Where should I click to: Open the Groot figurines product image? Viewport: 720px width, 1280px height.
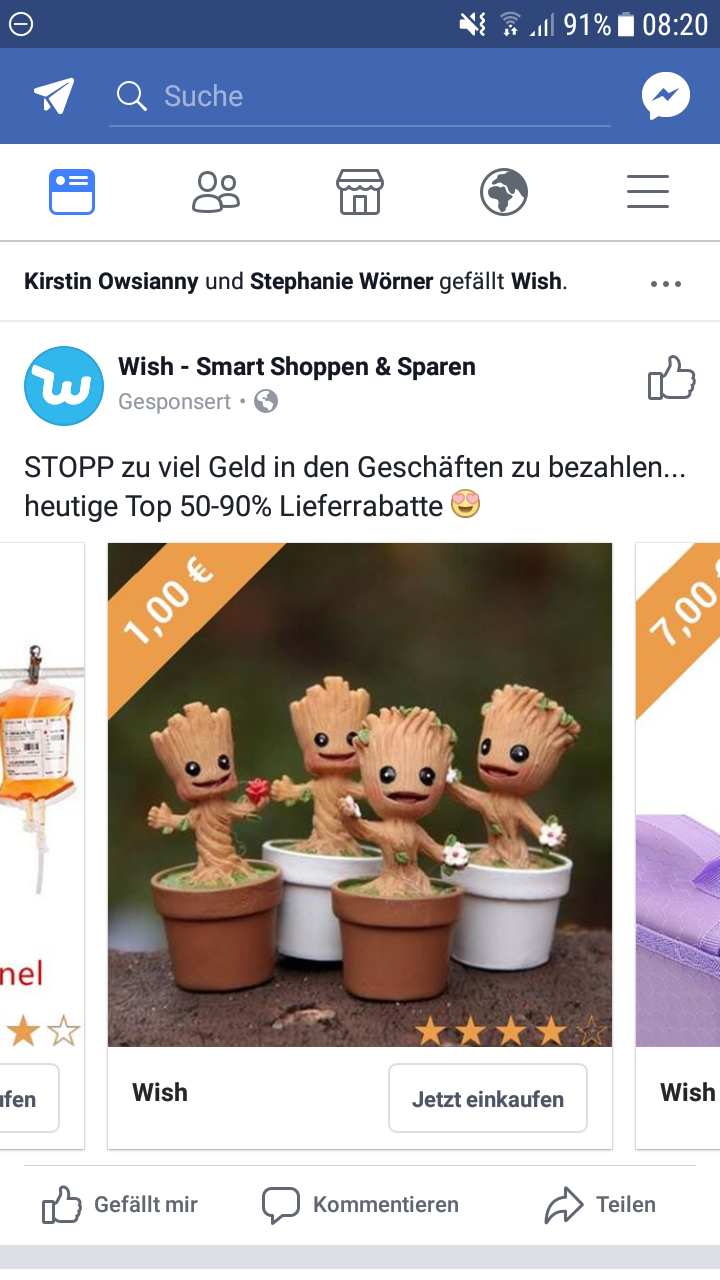360,795
